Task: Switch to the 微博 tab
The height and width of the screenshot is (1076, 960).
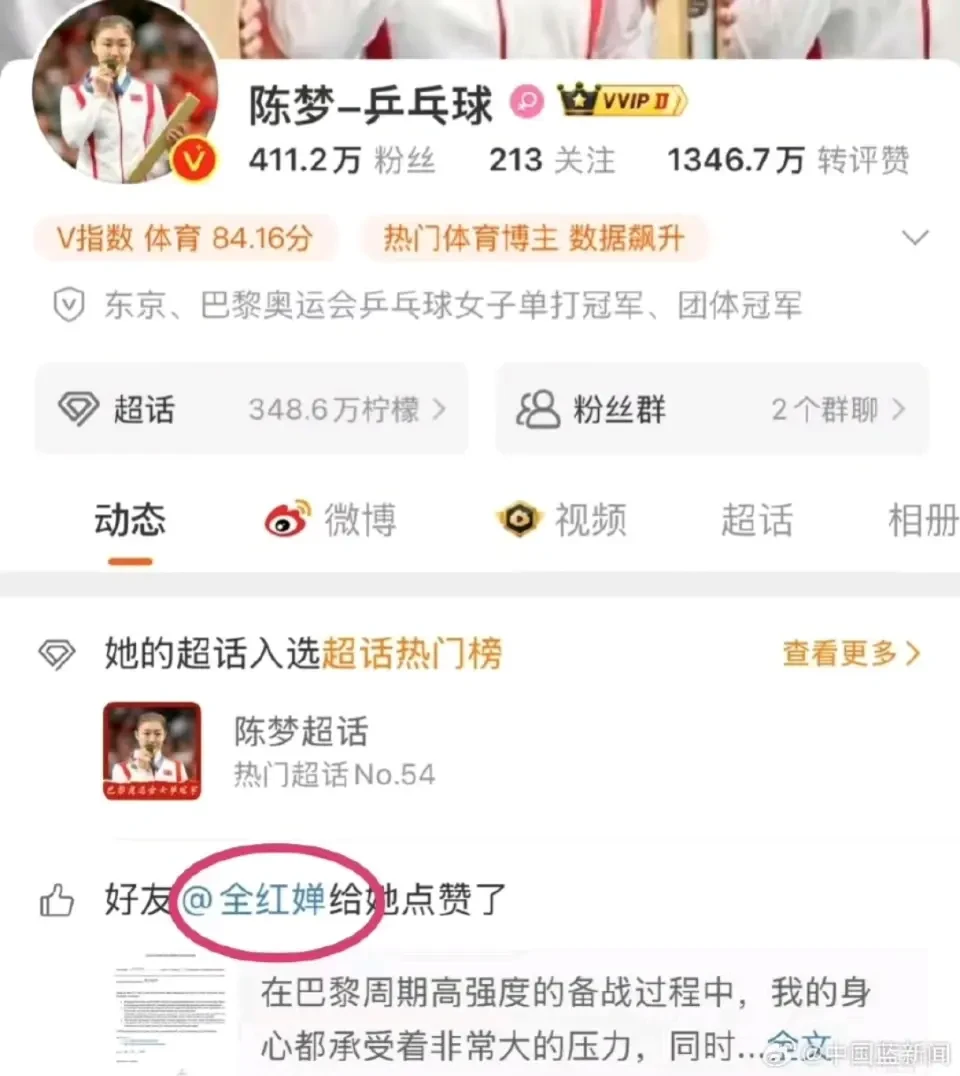Action: (331, 520)
